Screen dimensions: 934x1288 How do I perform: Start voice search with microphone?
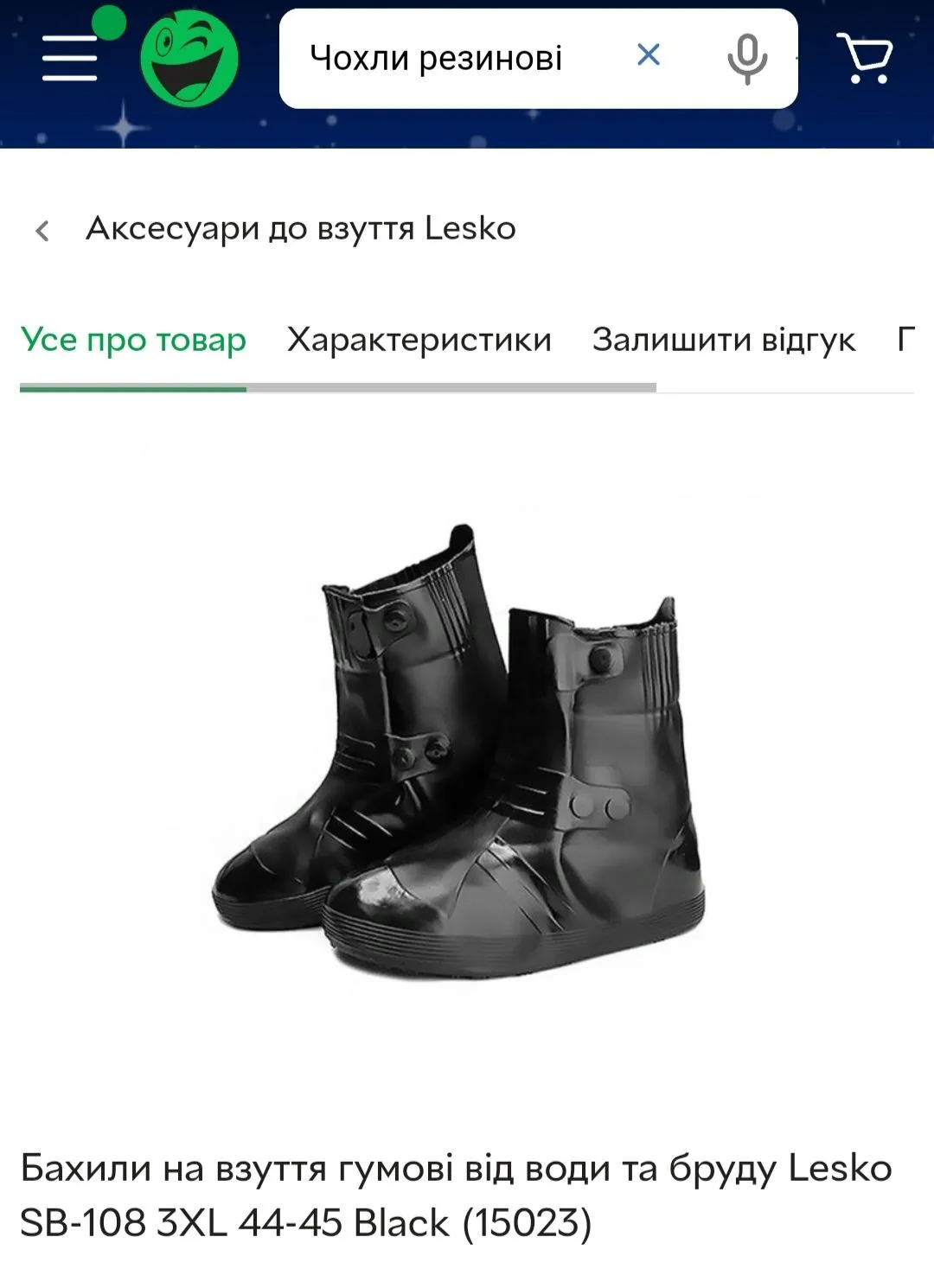pyautogui.click(x=747, y=59)
